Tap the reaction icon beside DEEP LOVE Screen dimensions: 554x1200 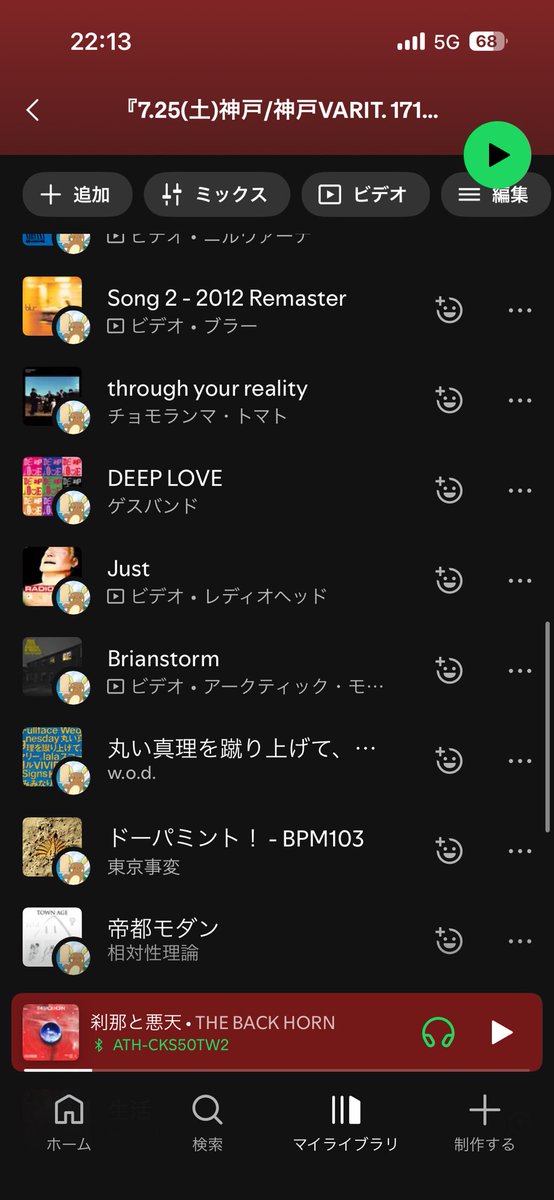[x=449, y=490]
